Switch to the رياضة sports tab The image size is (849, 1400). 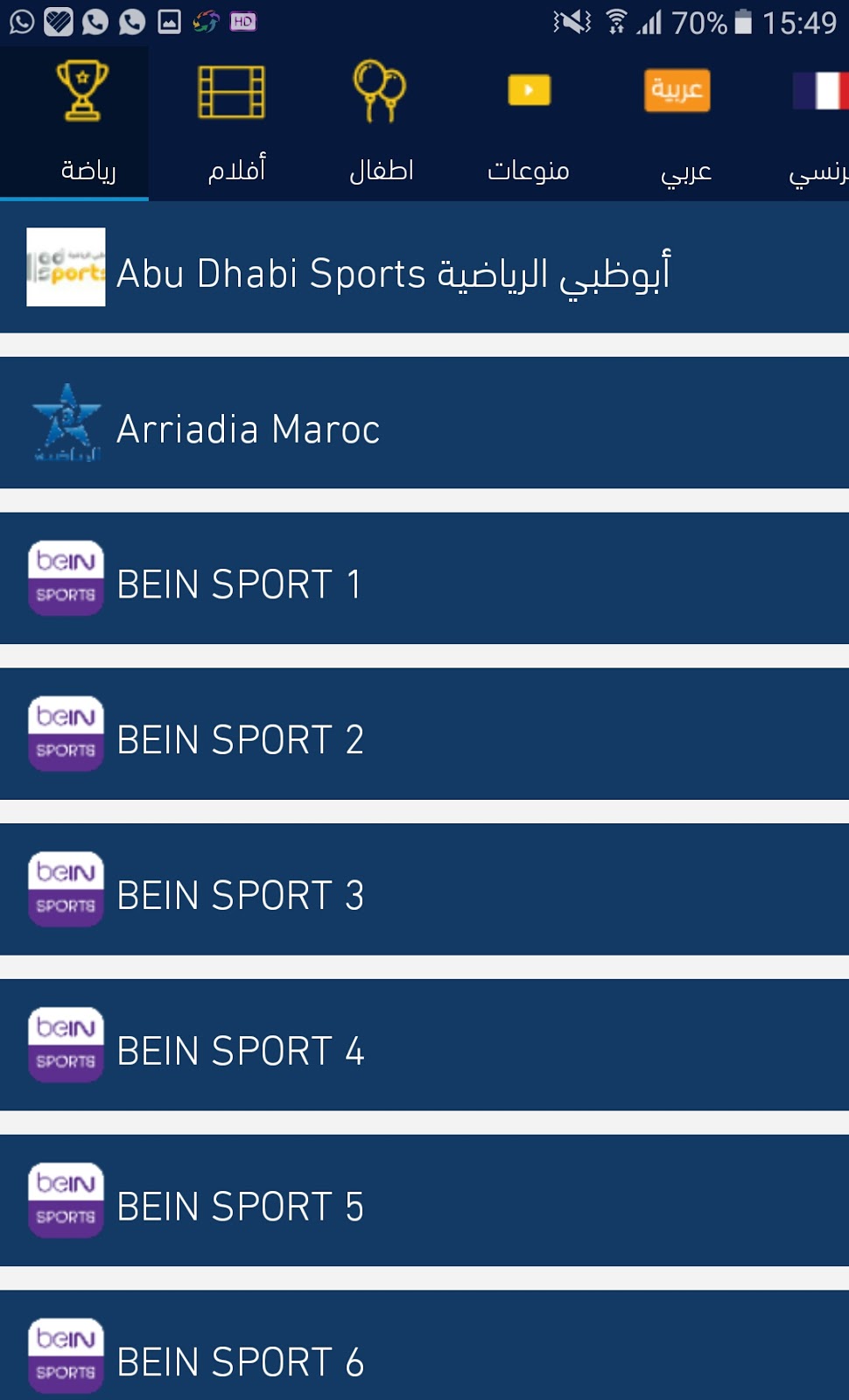click(x=83, y=122)
